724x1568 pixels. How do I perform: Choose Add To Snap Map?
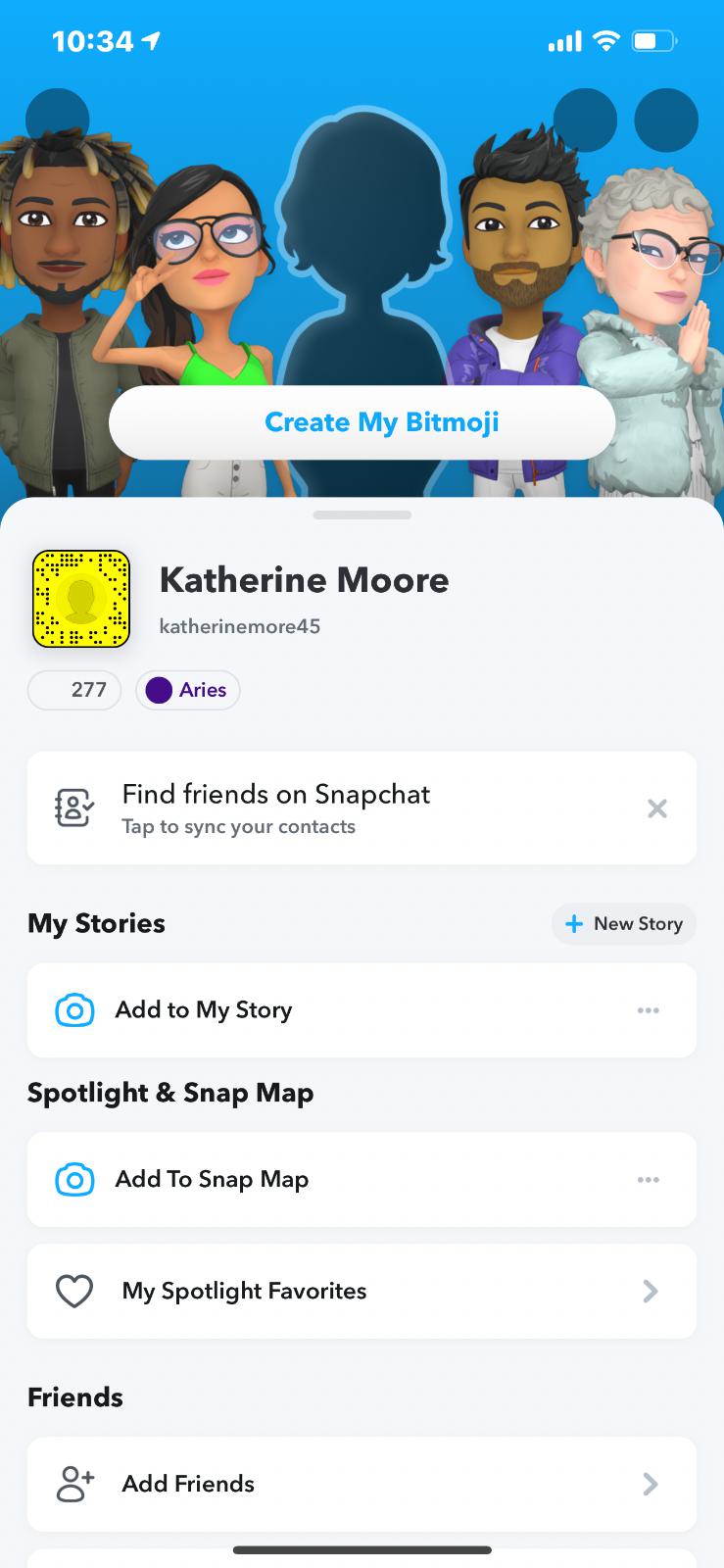click(212, 1180)
